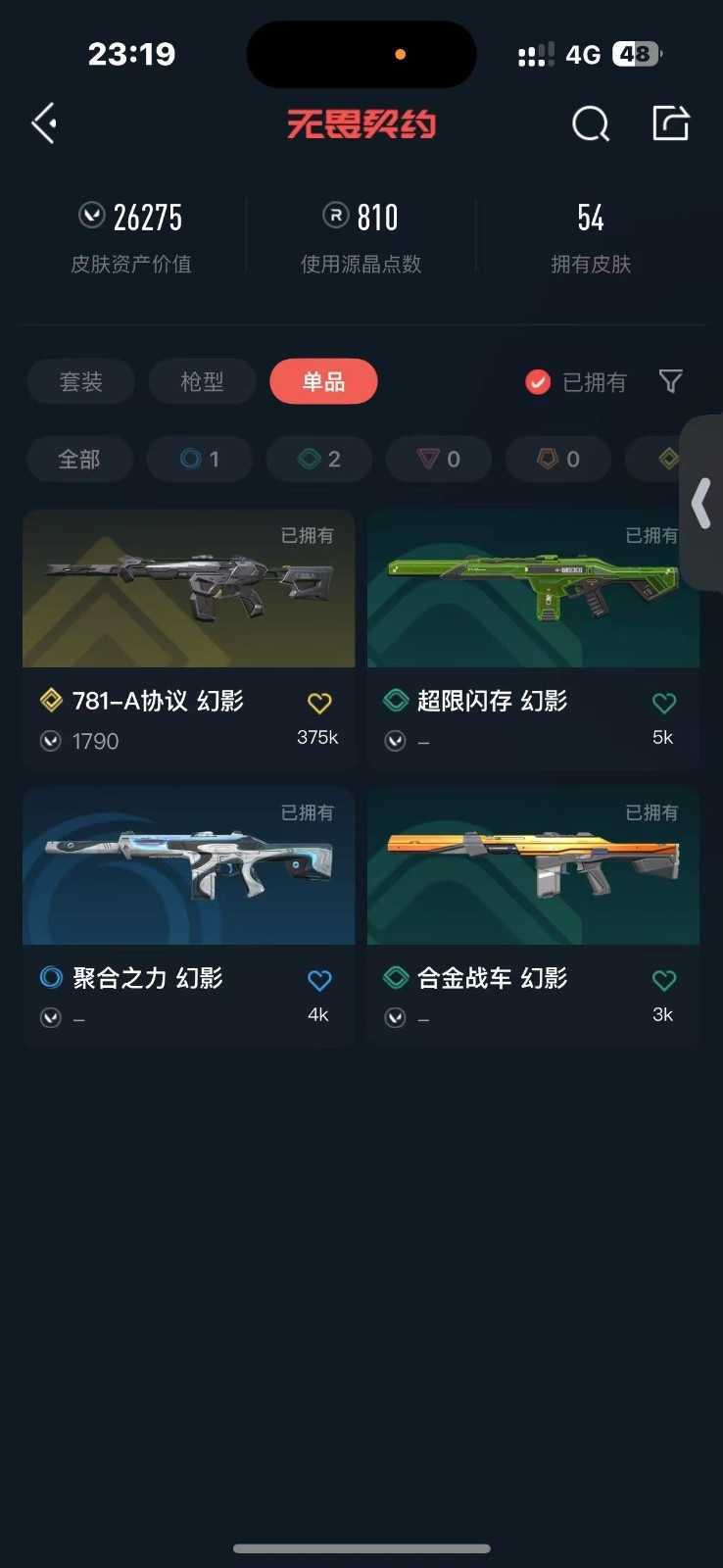Viewport: 723px width, 1568px height.
Task: Expand the side panel arrow handle
Action: 701,504
